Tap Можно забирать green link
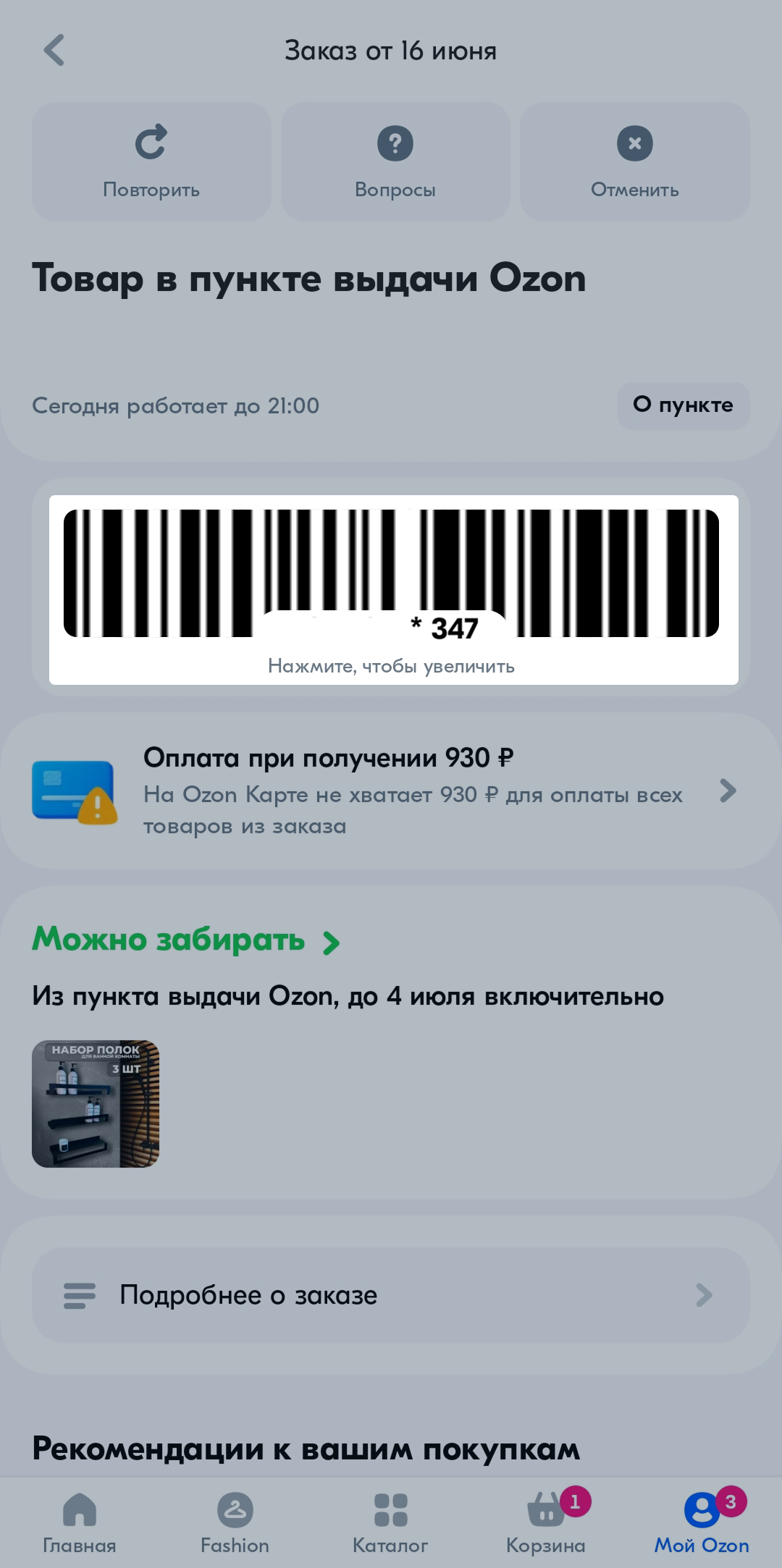The image size is (782, 1568). pos(170,940)
